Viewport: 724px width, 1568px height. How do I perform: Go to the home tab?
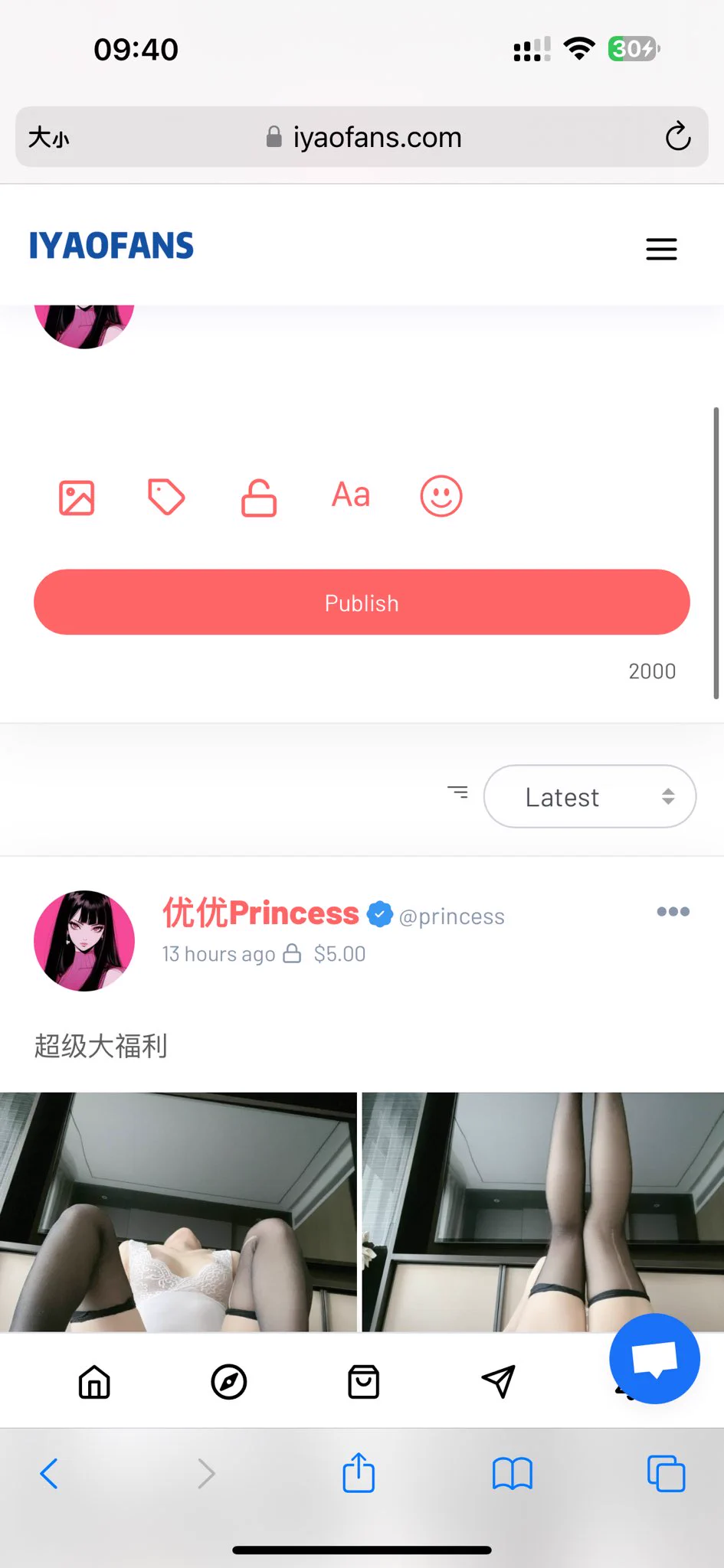point(94,1382)
